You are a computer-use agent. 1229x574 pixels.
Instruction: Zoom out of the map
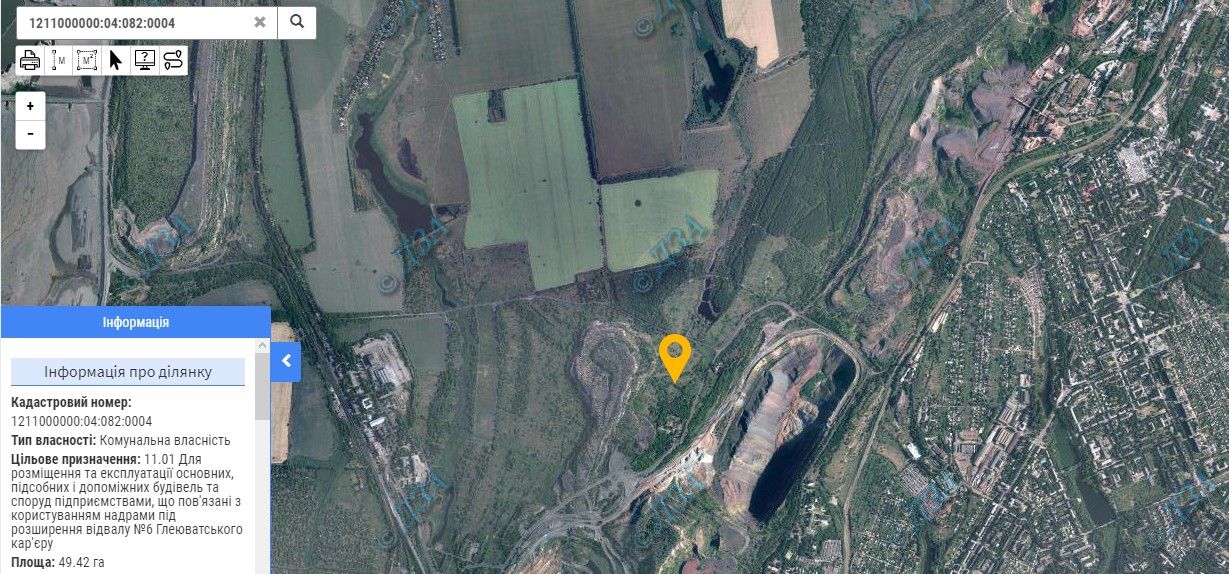coord(30,133)
